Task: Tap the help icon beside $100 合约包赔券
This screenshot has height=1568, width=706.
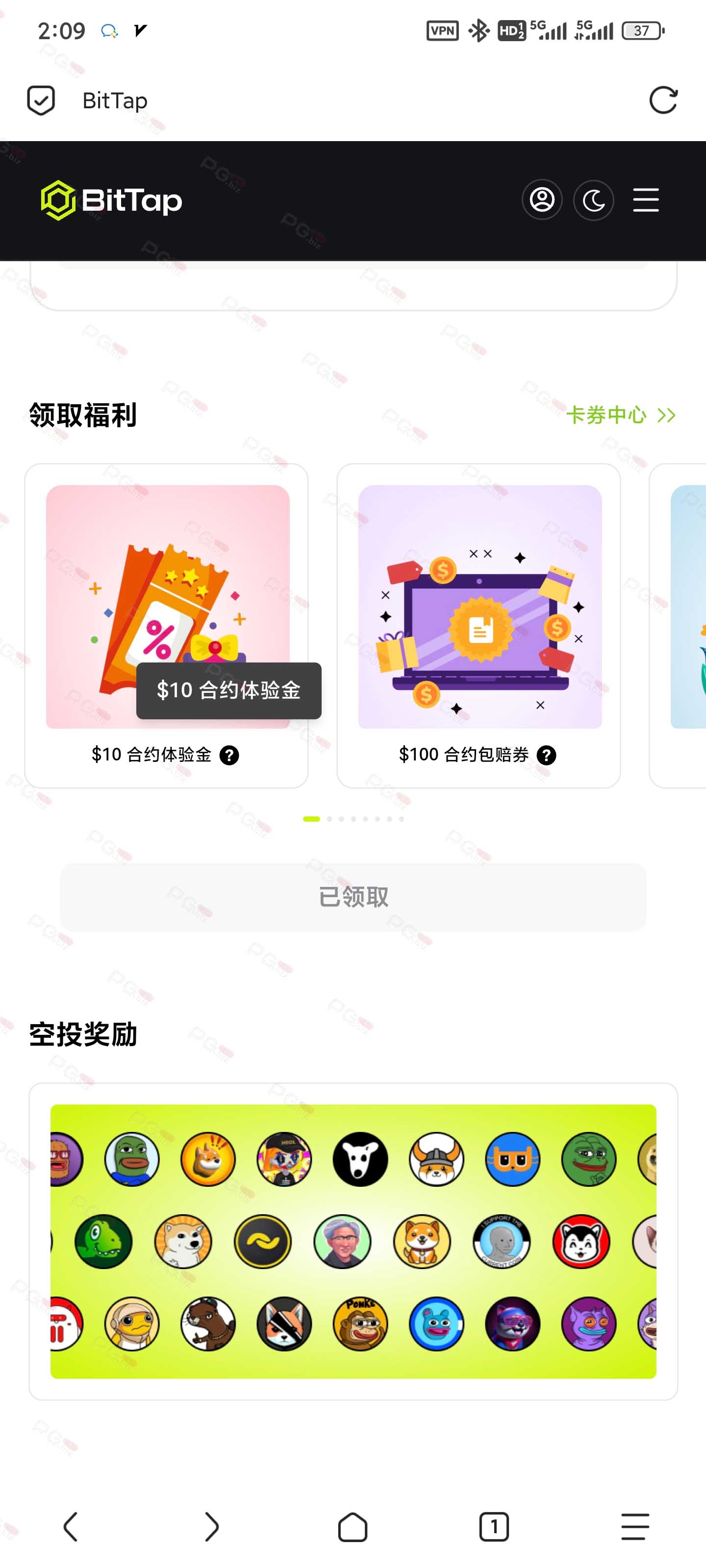Action: coord(546,756)
